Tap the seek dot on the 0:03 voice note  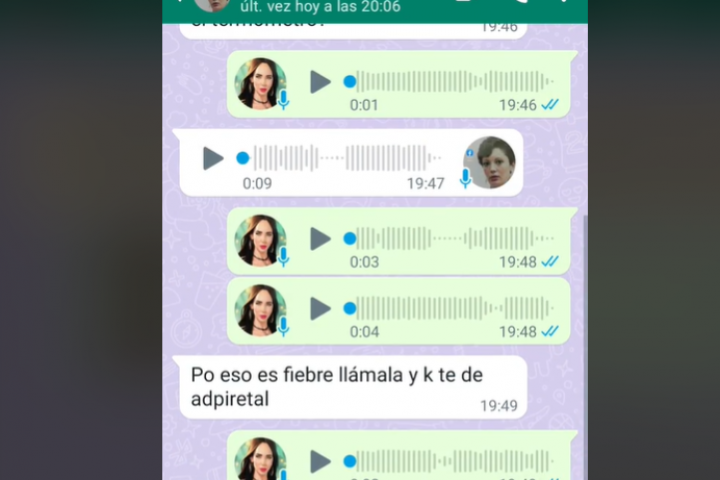click(349, 238)
